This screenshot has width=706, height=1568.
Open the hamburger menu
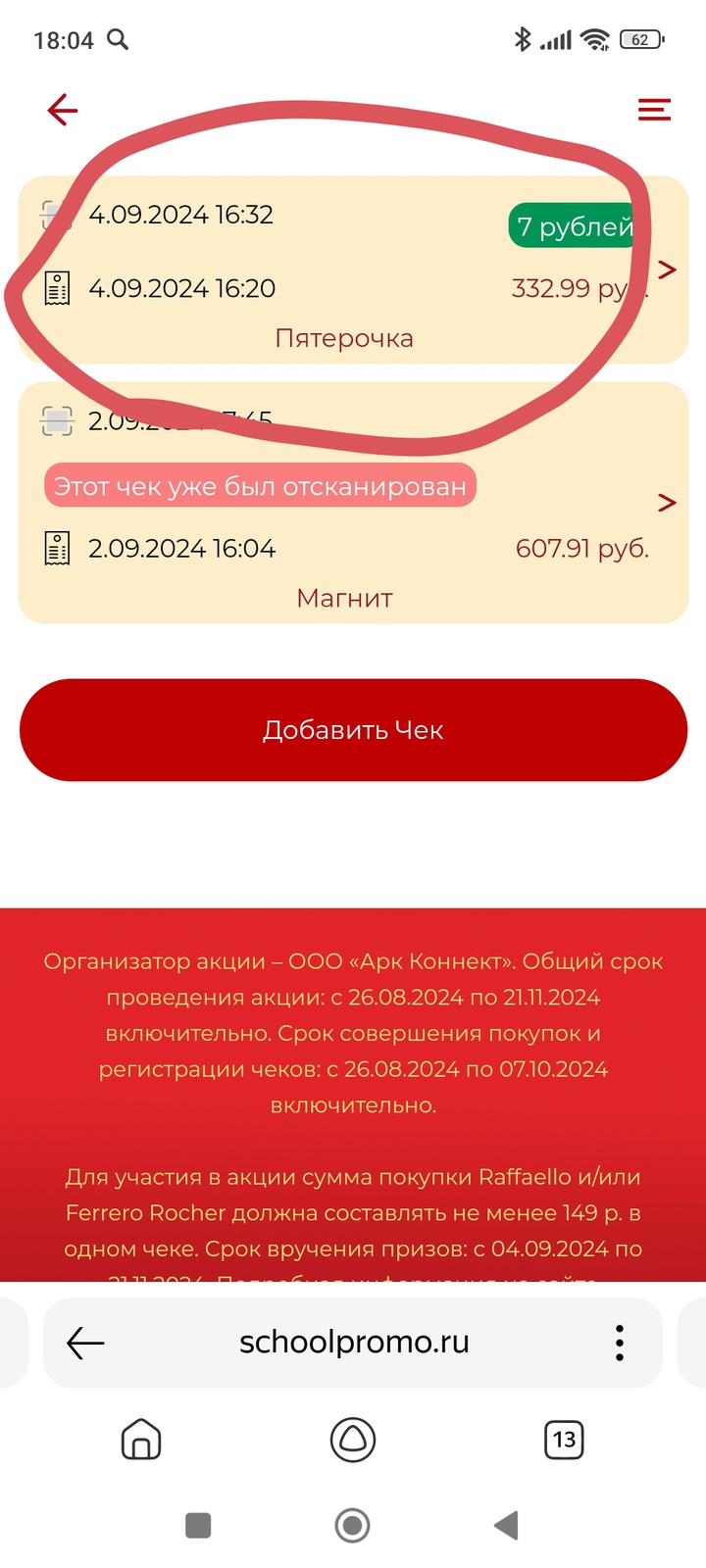point(654,110)
